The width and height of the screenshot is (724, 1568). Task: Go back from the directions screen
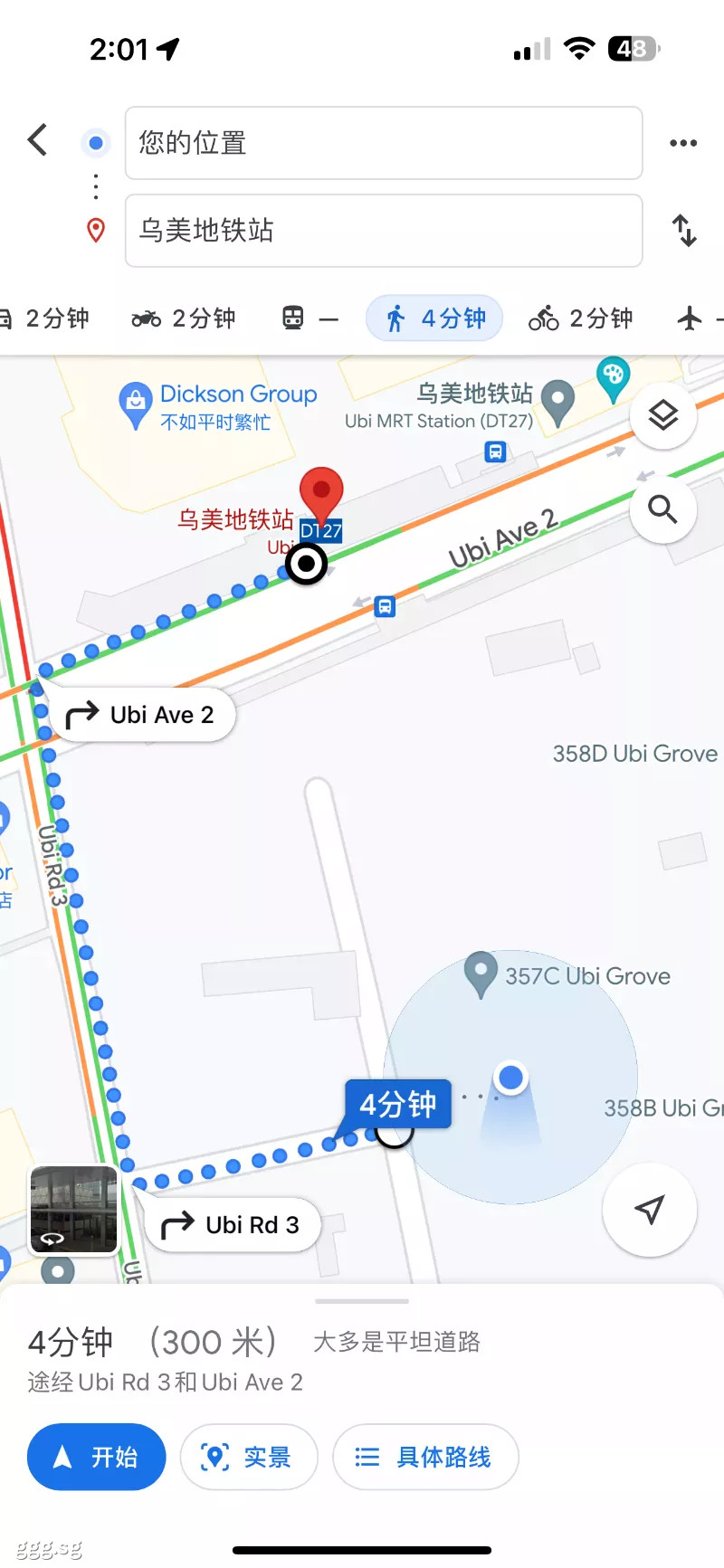[x=38, y=141]
